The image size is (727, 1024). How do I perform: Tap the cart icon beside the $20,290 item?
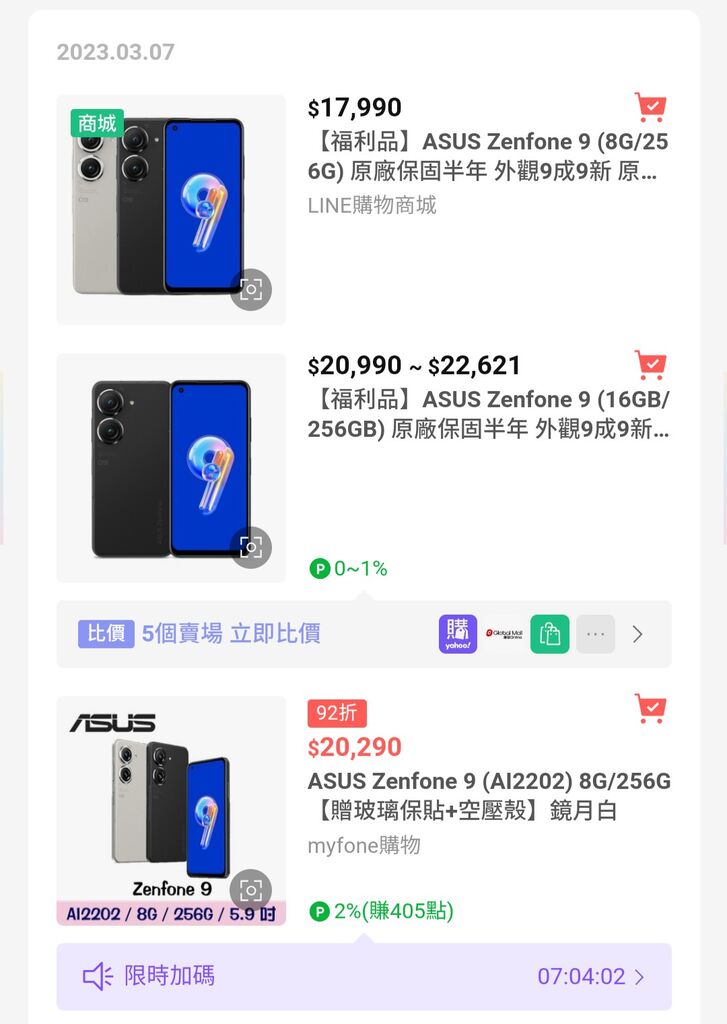point(650,709)
